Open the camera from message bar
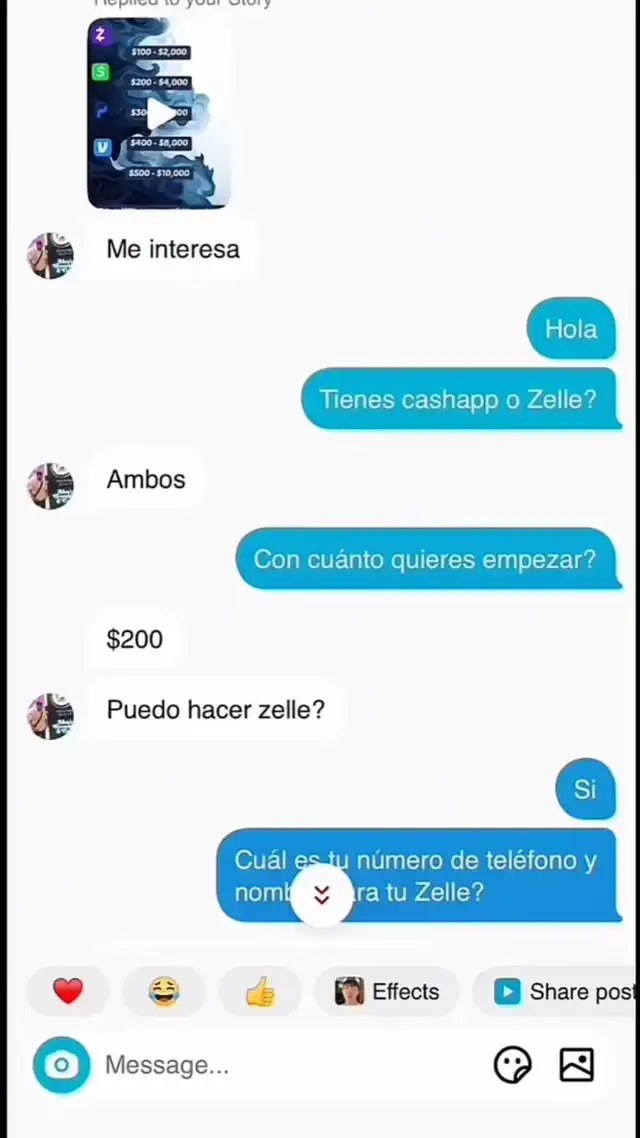The image size is (640, 1138). [61, 1065]
